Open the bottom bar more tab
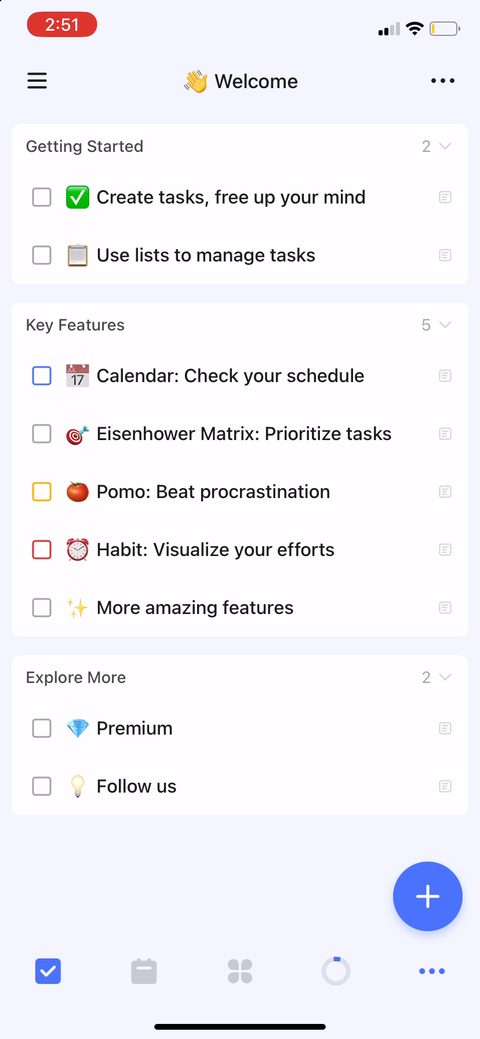This screenshot has width=480, height=1039. point(432,971)
